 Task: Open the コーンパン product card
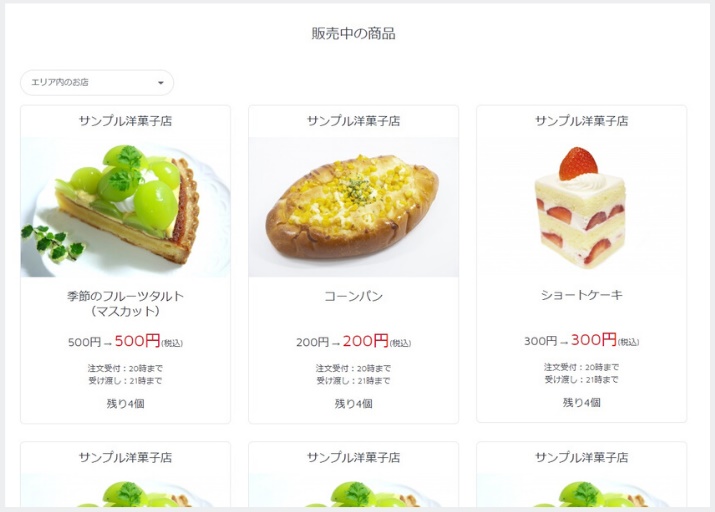353,208
